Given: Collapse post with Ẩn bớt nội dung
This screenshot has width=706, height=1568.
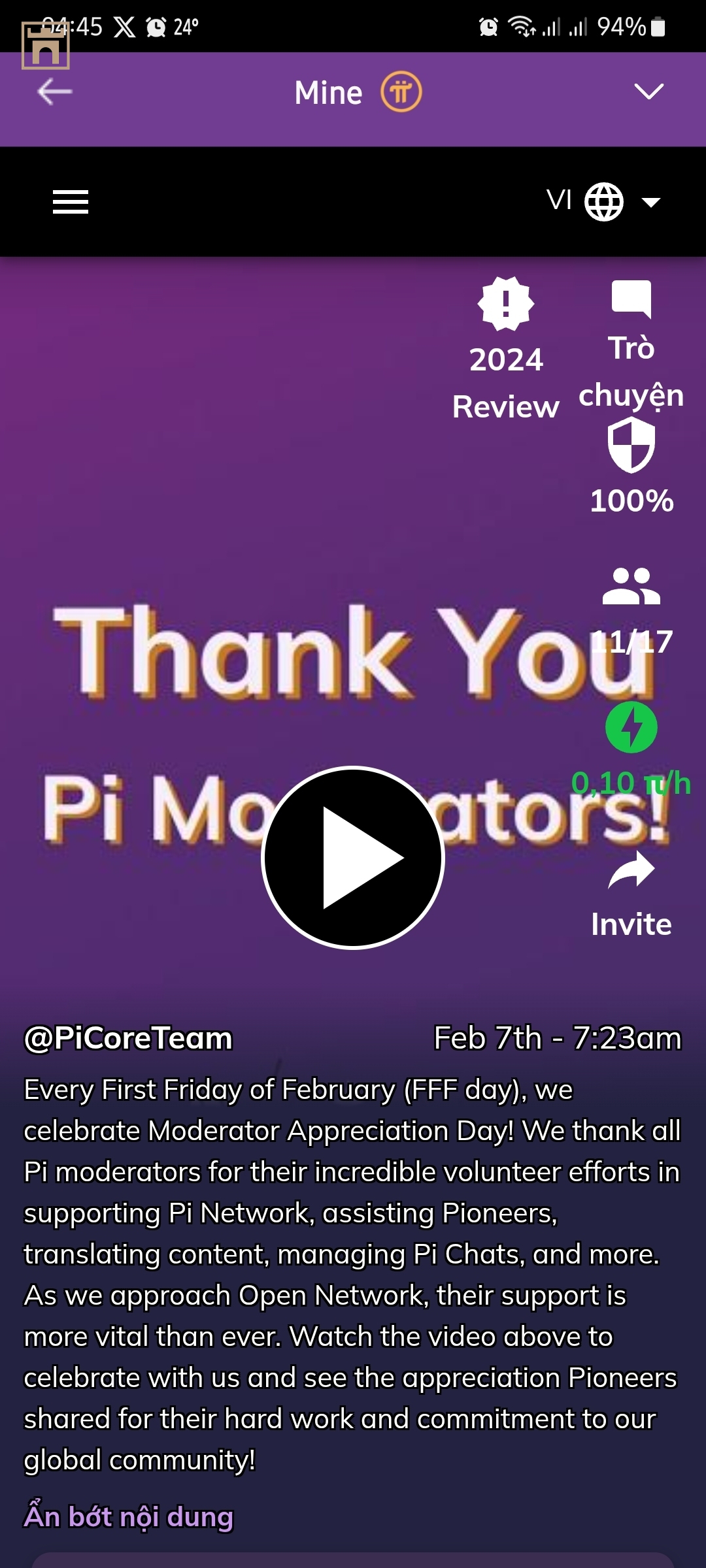Looking at the screenshot, I should (x=129, y=1517).
